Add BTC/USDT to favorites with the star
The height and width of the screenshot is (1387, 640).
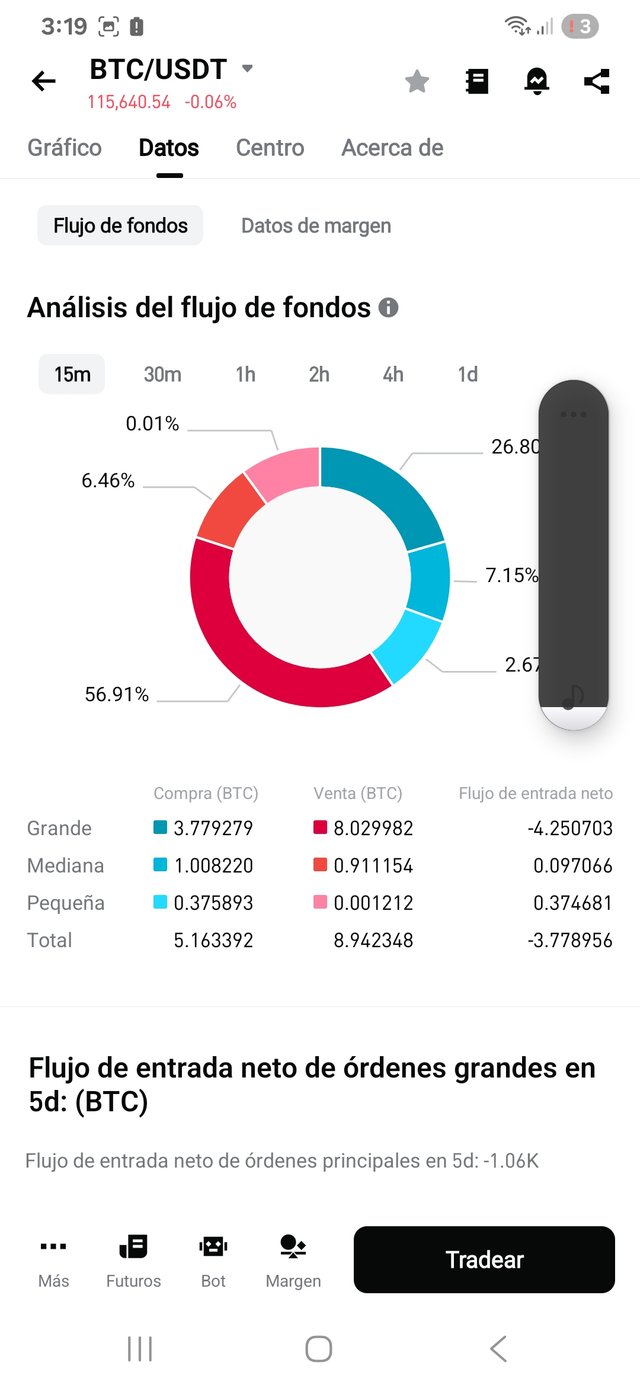point(417,82)
